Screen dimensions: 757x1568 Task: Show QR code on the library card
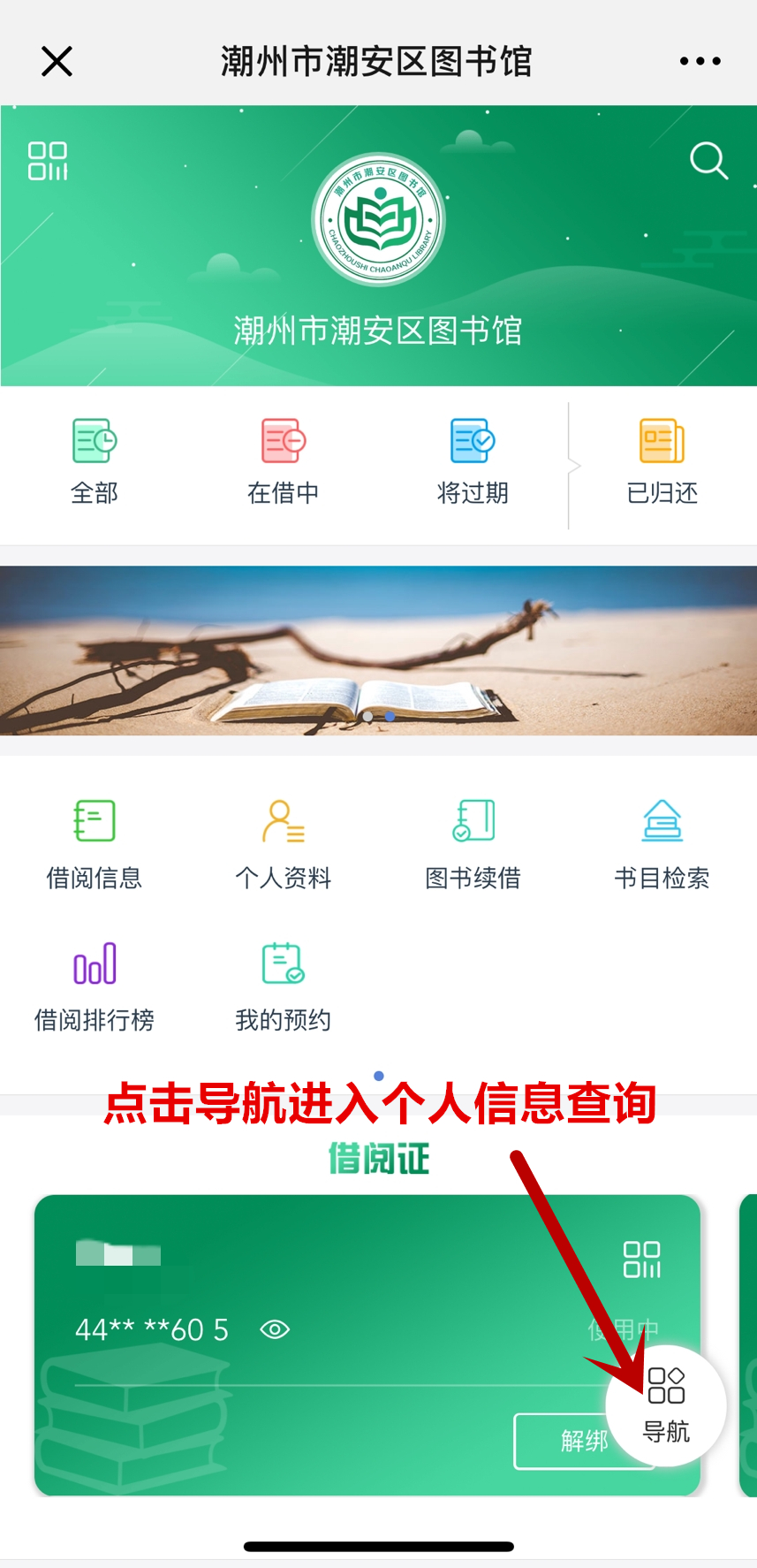[x=641, y=1260]
